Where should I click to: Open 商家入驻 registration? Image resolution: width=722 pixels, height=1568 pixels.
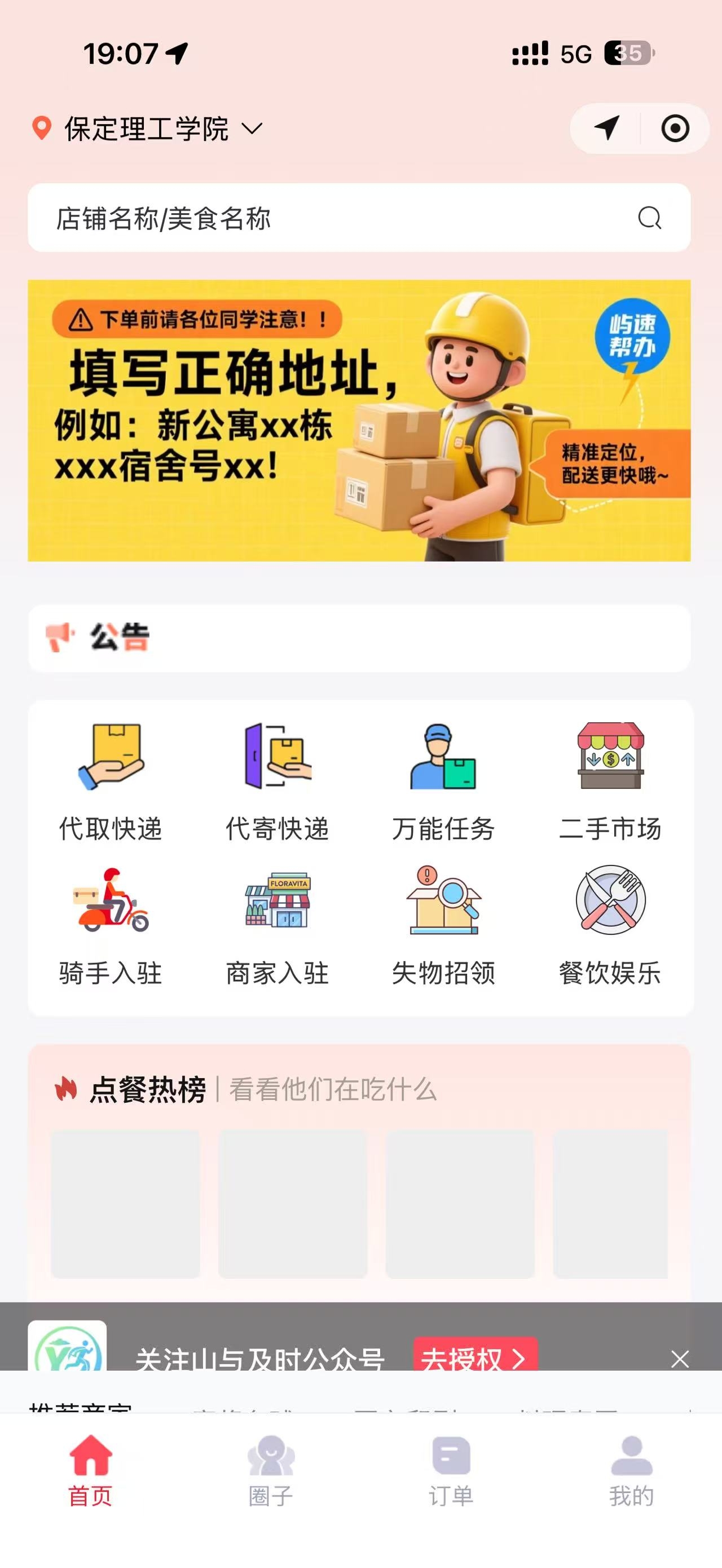pos(278,925)
